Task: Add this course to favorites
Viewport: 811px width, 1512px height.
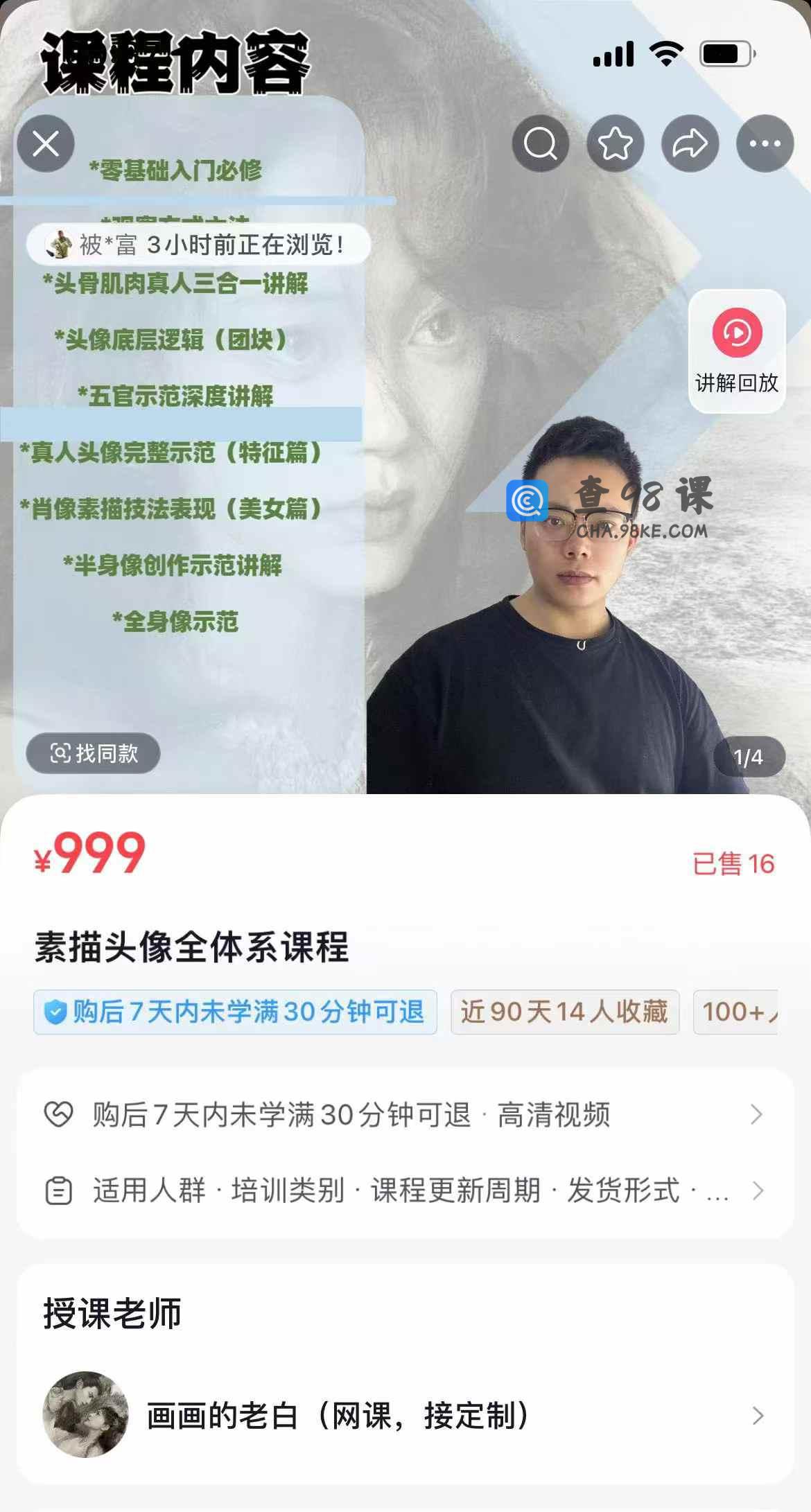Action: point(616,144)
